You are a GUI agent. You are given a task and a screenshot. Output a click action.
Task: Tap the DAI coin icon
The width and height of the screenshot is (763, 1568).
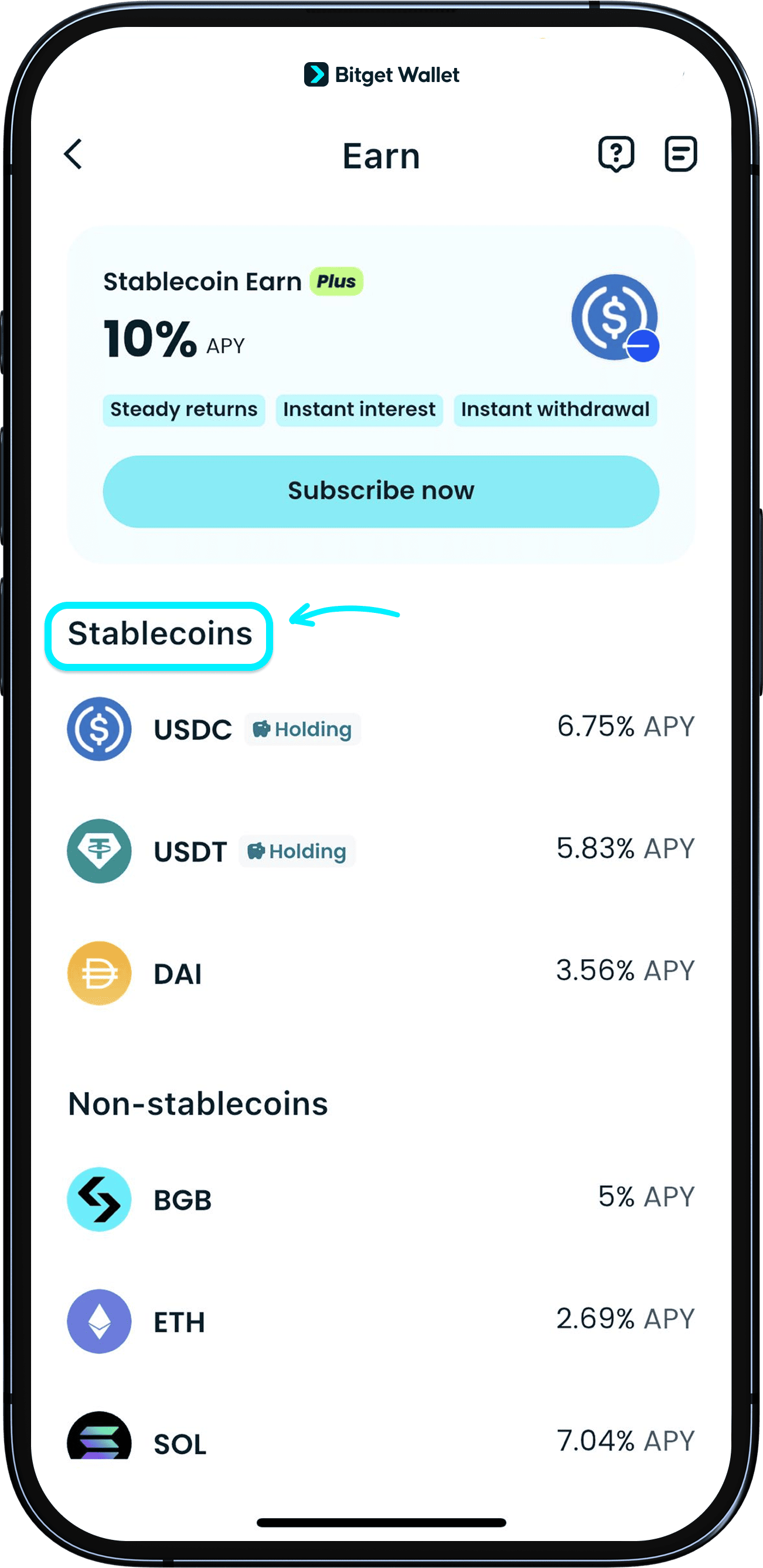[98, 972]
